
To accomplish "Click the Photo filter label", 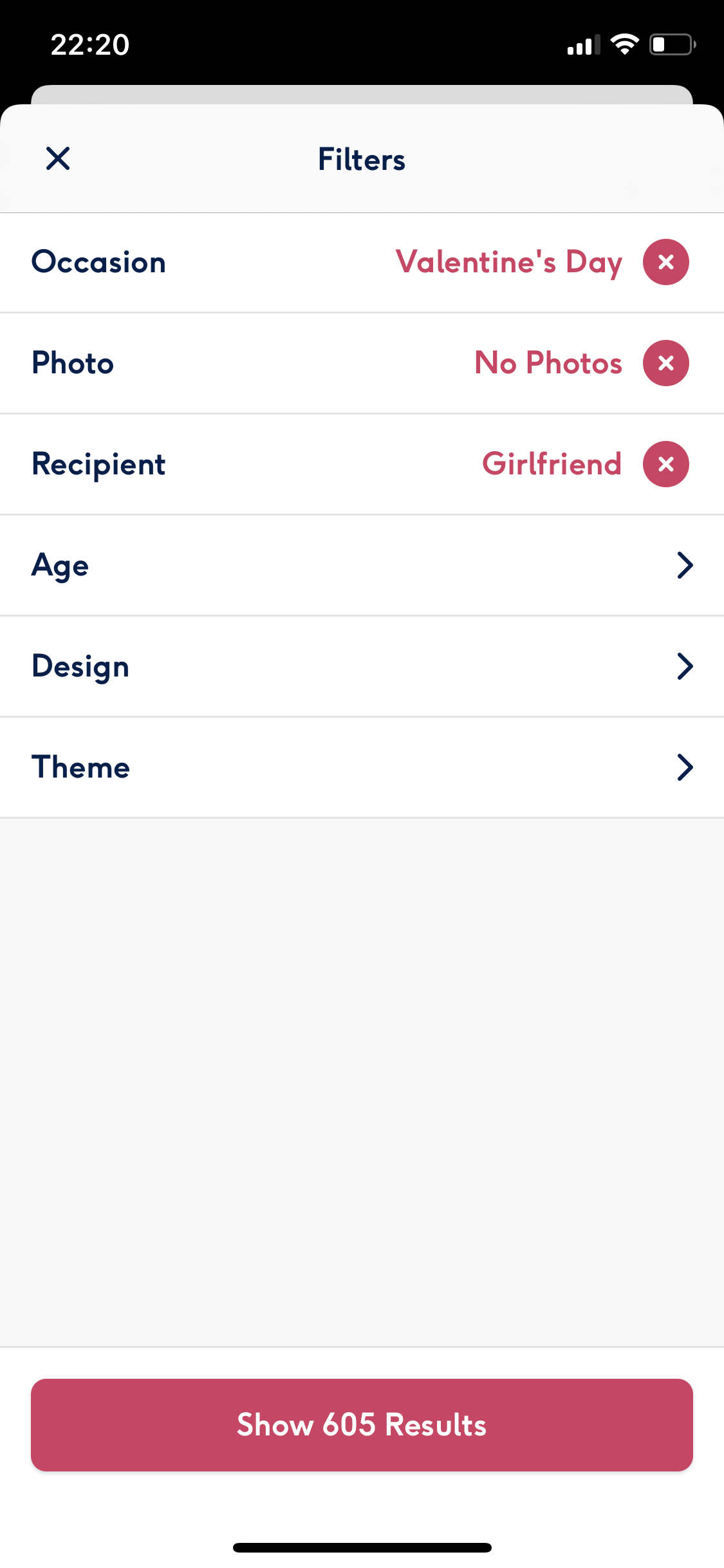I will coord(72,362).
